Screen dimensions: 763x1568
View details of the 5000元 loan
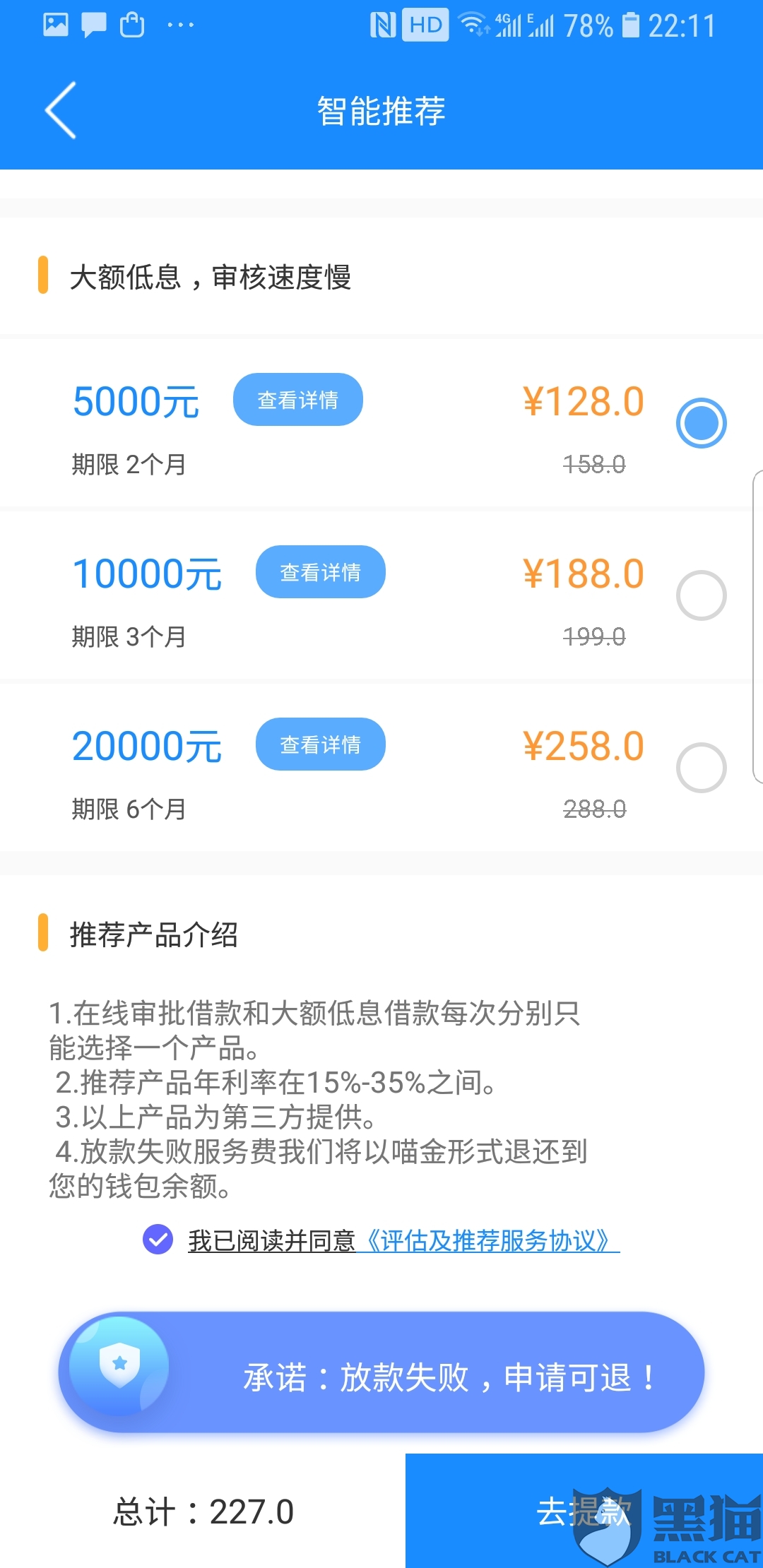(298, 400)
